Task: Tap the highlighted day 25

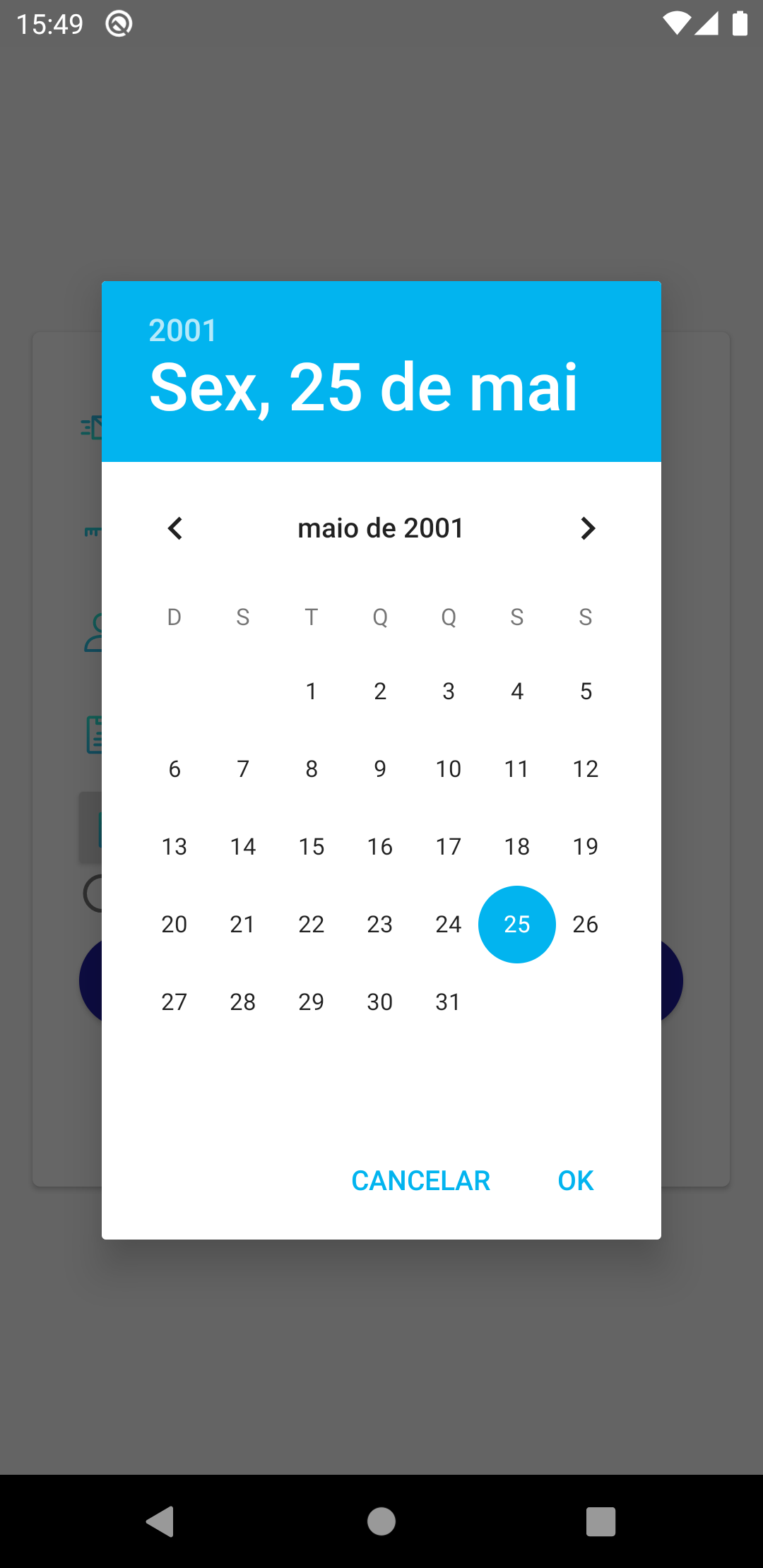Action: pos(517,925)
